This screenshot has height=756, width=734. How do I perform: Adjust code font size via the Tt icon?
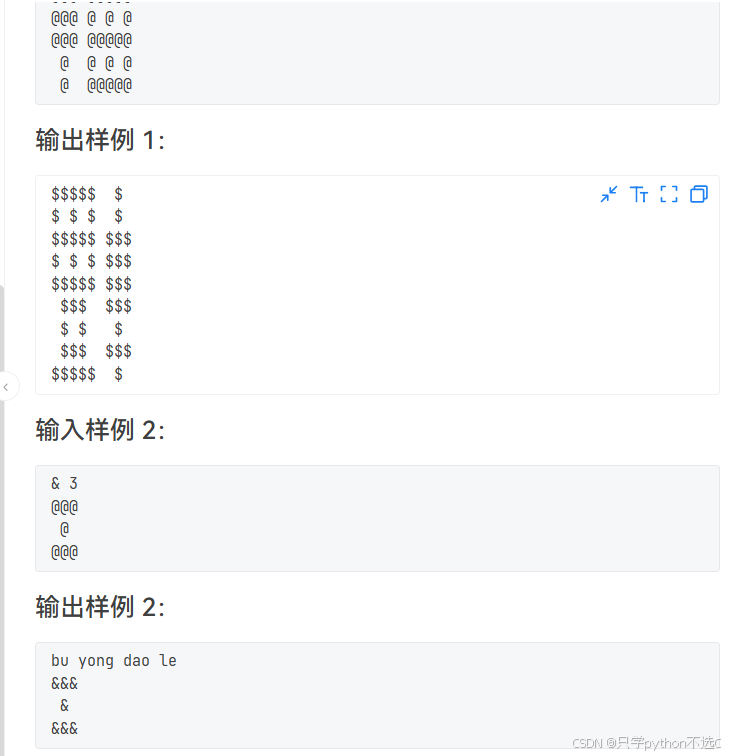(640, 194)
